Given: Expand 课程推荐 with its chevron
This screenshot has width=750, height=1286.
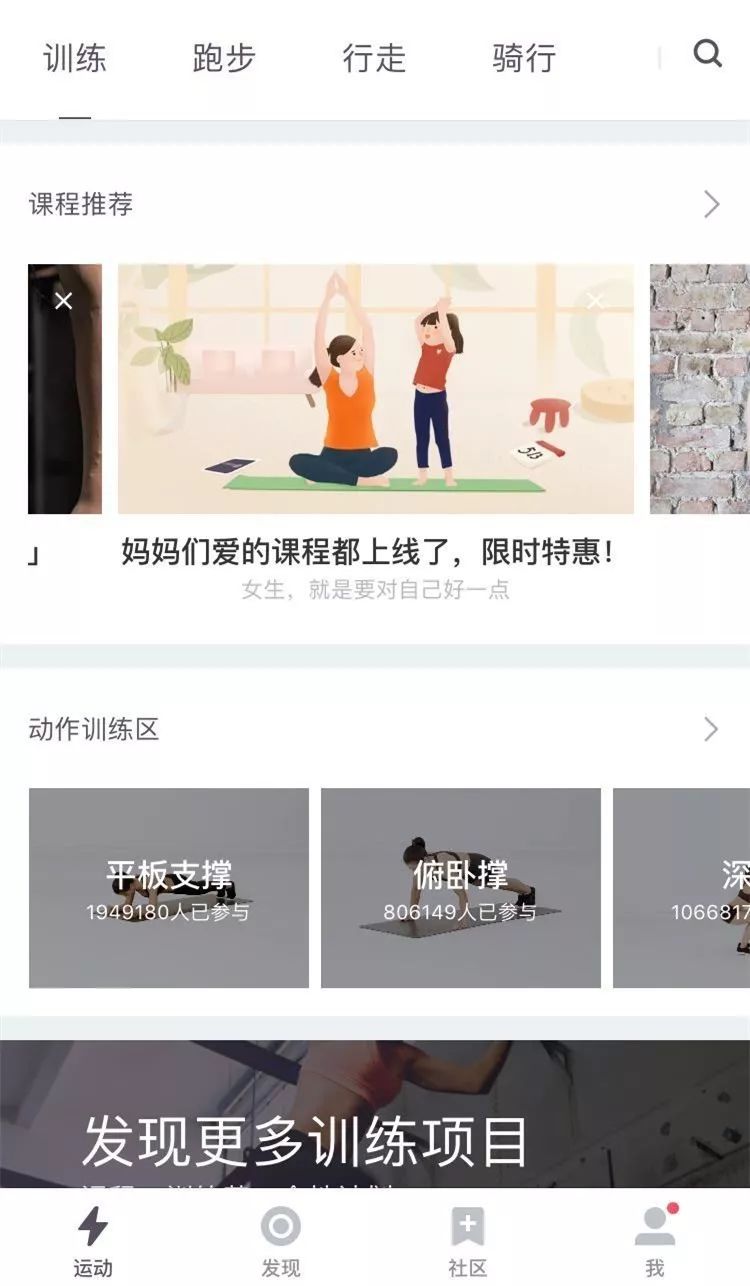Looking at the screenshot, I should pyautogui.click(x=711, y=205).
